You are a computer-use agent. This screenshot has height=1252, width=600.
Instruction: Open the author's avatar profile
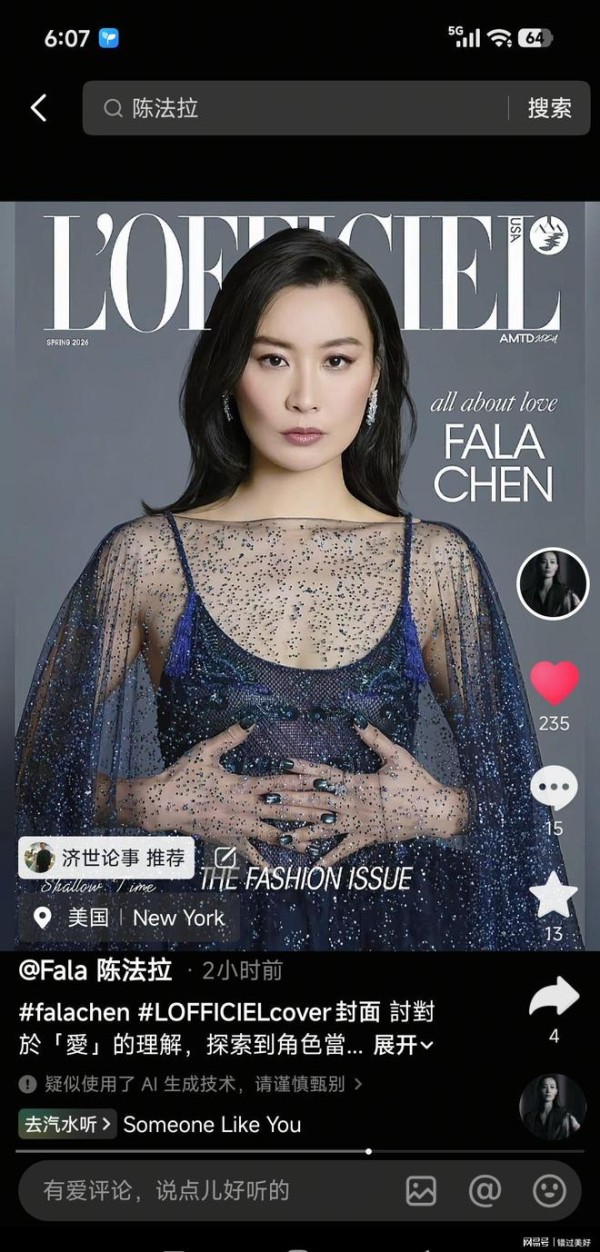552,583
